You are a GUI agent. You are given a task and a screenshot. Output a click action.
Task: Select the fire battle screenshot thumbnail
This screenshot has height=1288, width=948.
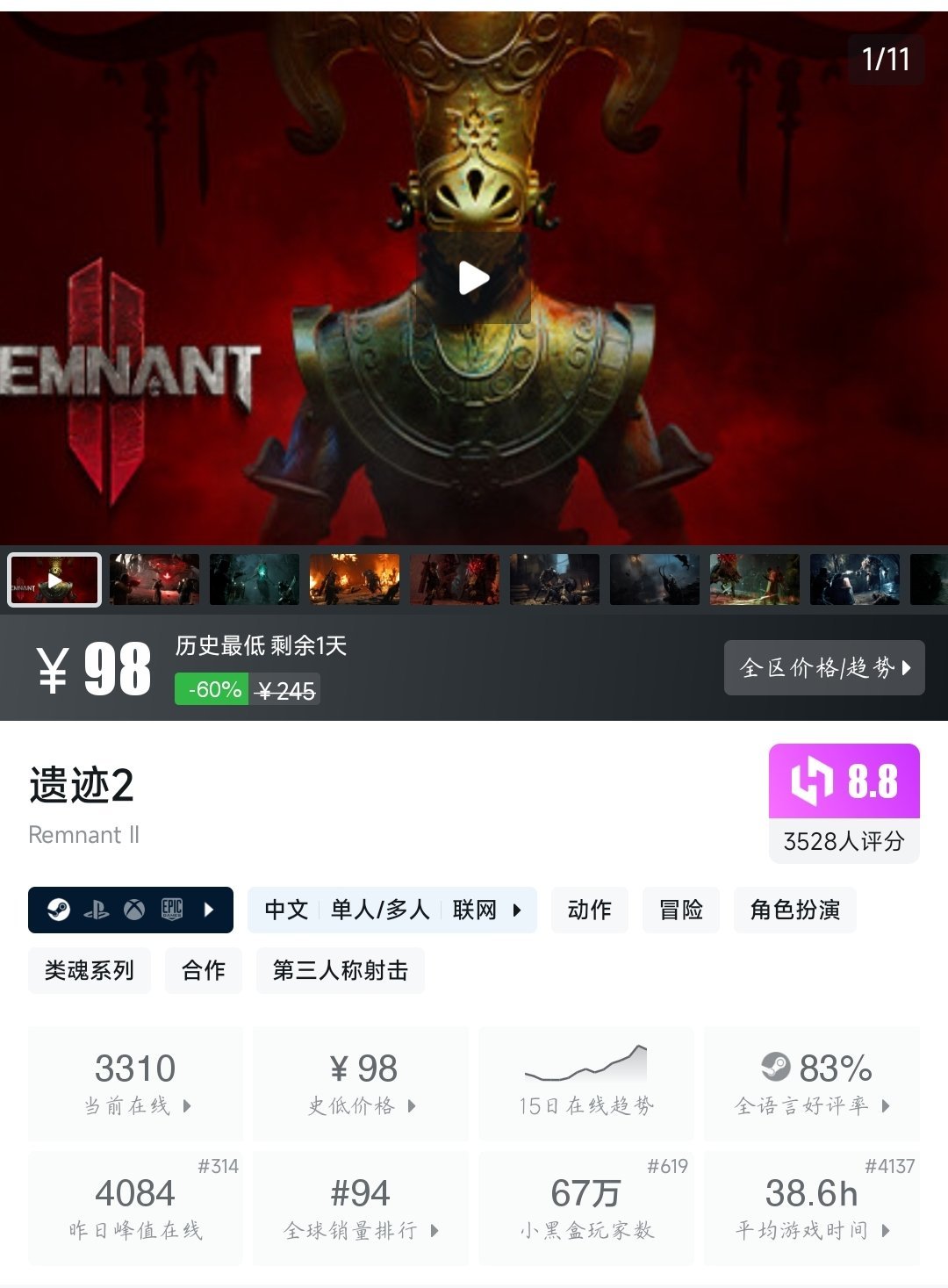click(355, 579)
